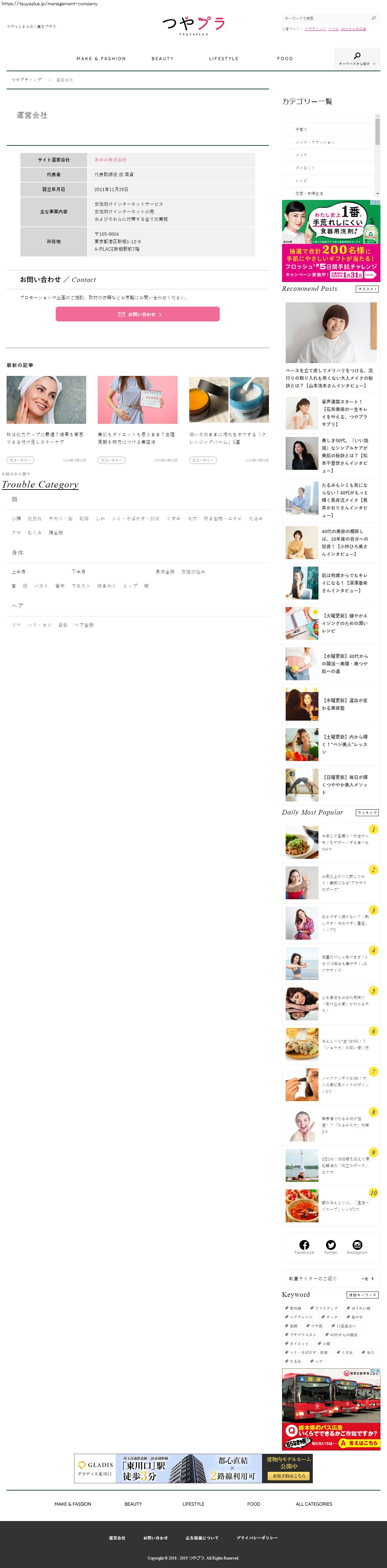Open the article 潤いそのままに汚れをオフする「クレンジングバーム」3選
This screenshot has width=387, height=1568.
pyautogui.click(x=228, y=438)
